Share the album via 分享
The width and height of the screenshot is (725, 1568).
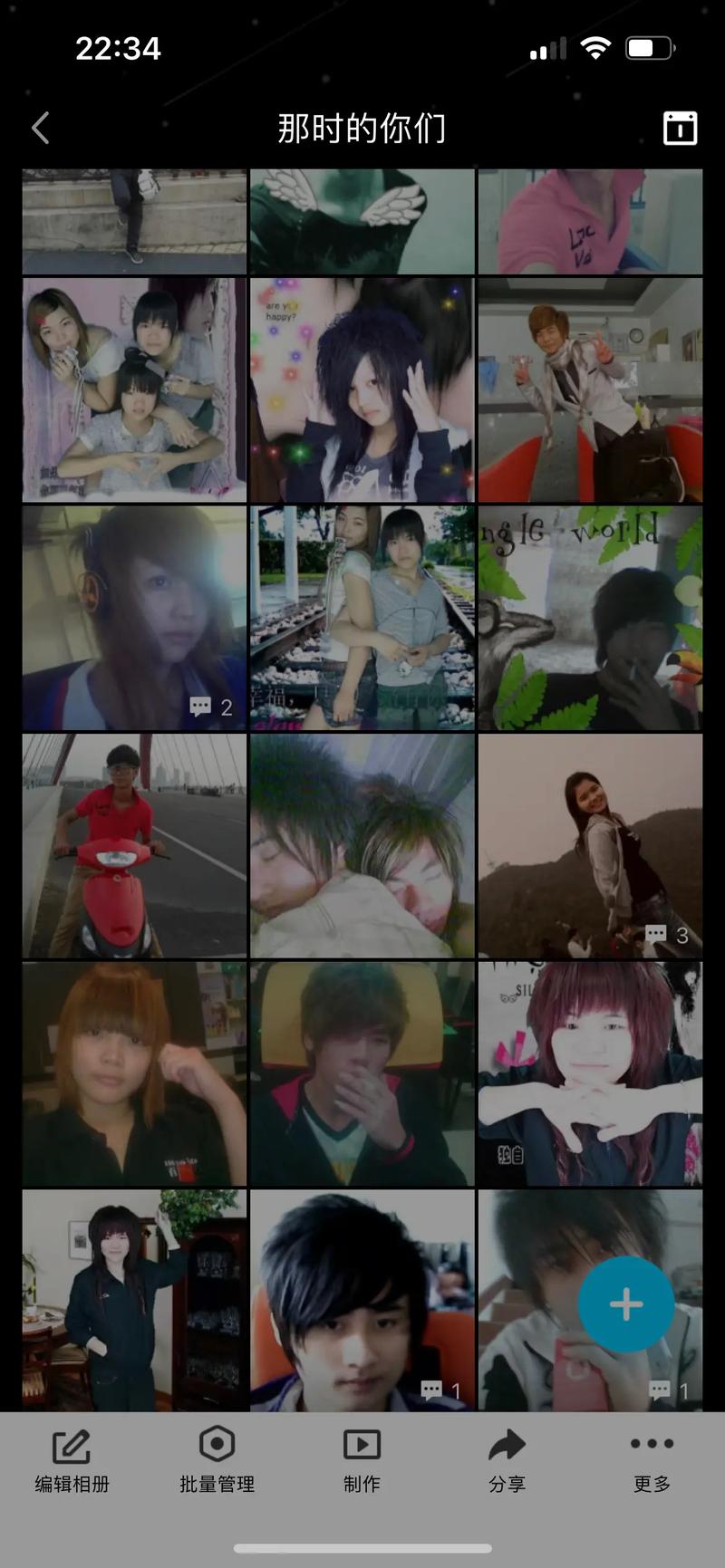pos(507,1460)
